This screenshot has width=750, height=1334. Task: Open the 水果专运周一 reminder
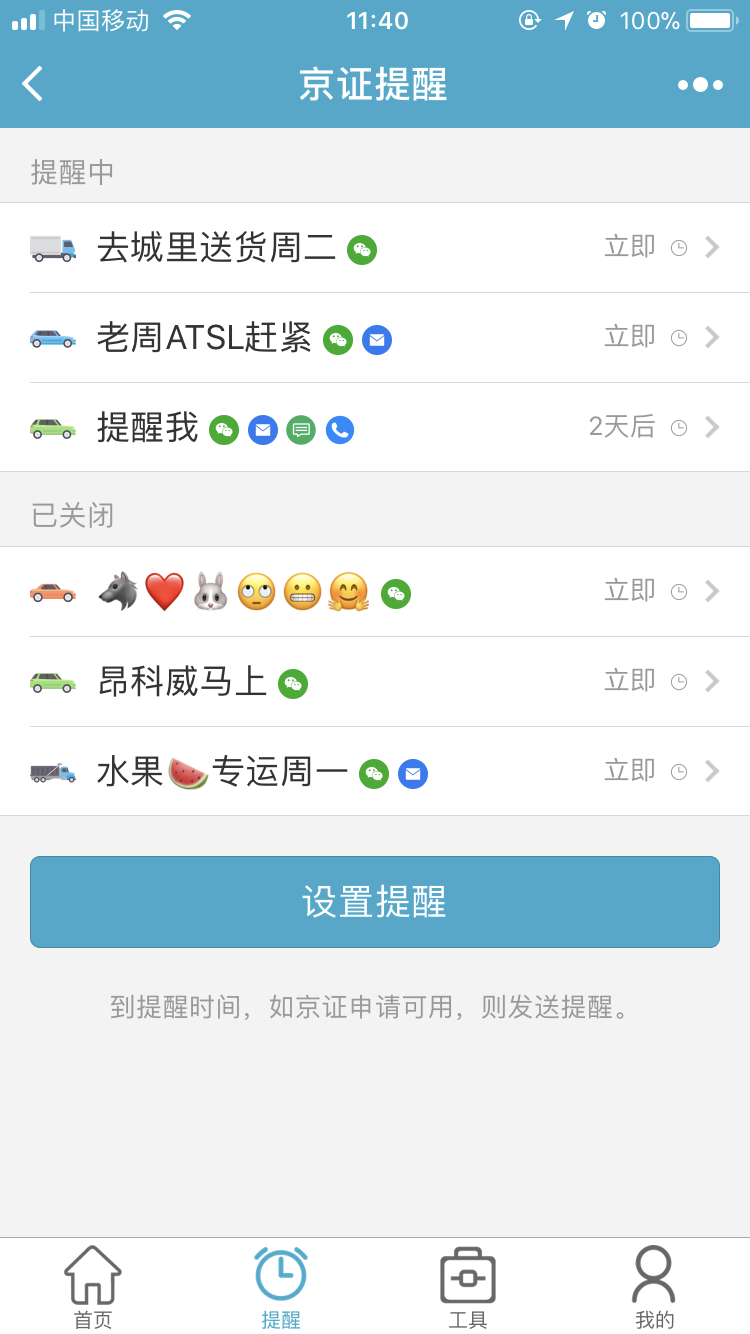pyautogui.click(x=375, y=772)
